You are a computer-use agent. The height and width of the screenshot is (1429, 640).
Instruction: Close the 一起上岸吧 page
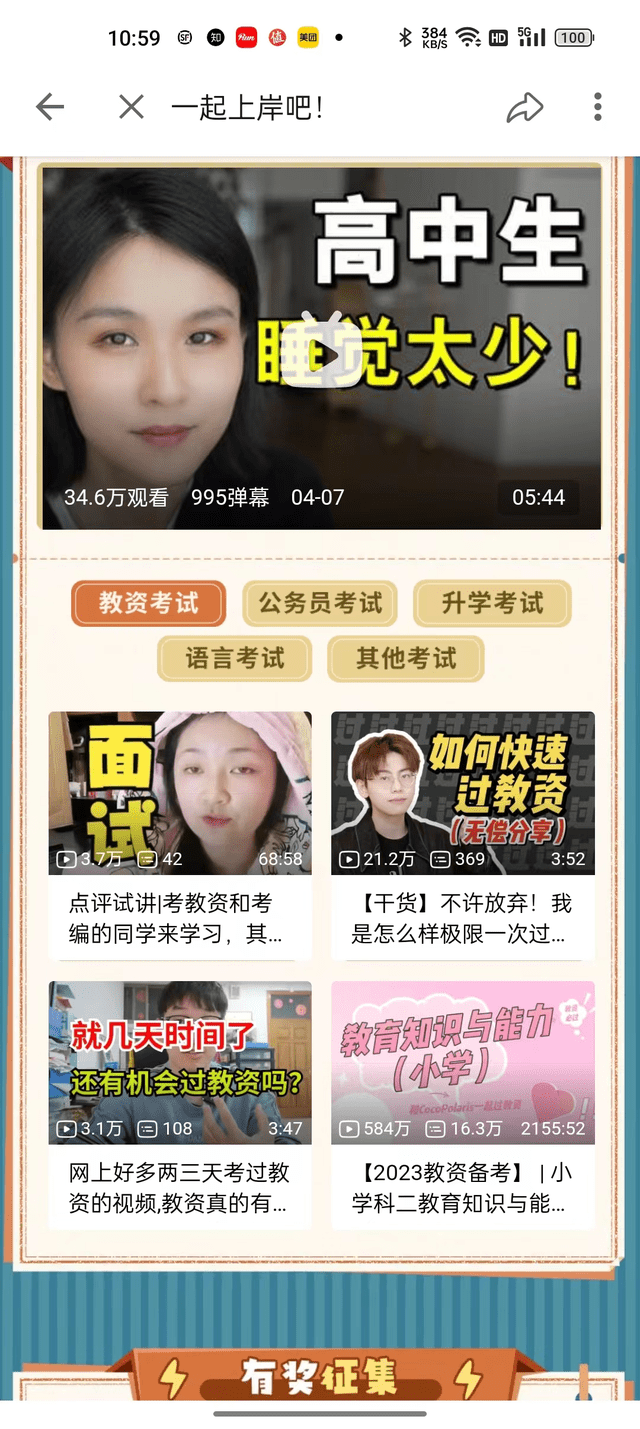pos(131,107)
